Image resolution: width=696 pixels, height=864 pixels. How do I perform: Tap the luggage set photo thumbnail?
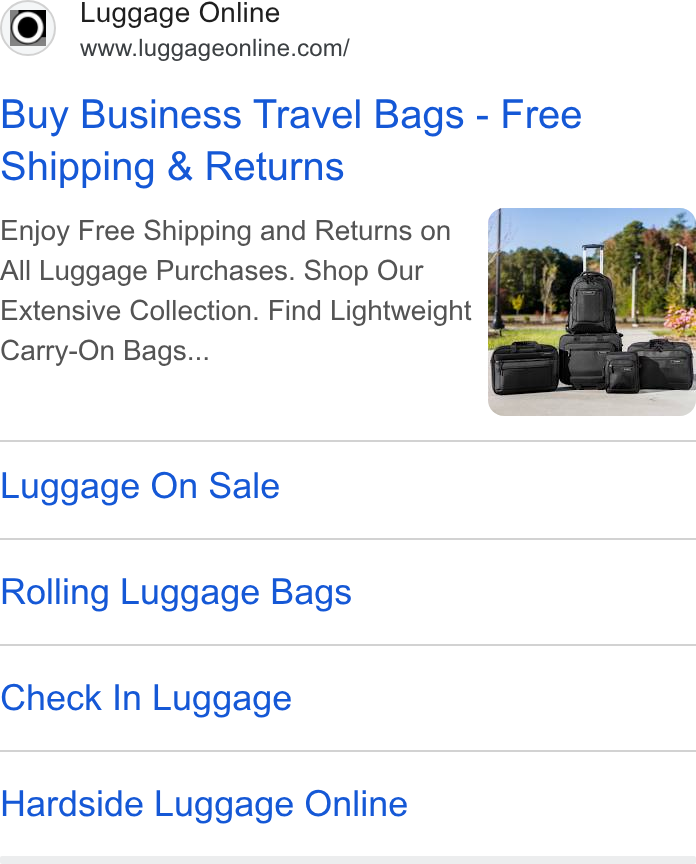coord(592,312)
